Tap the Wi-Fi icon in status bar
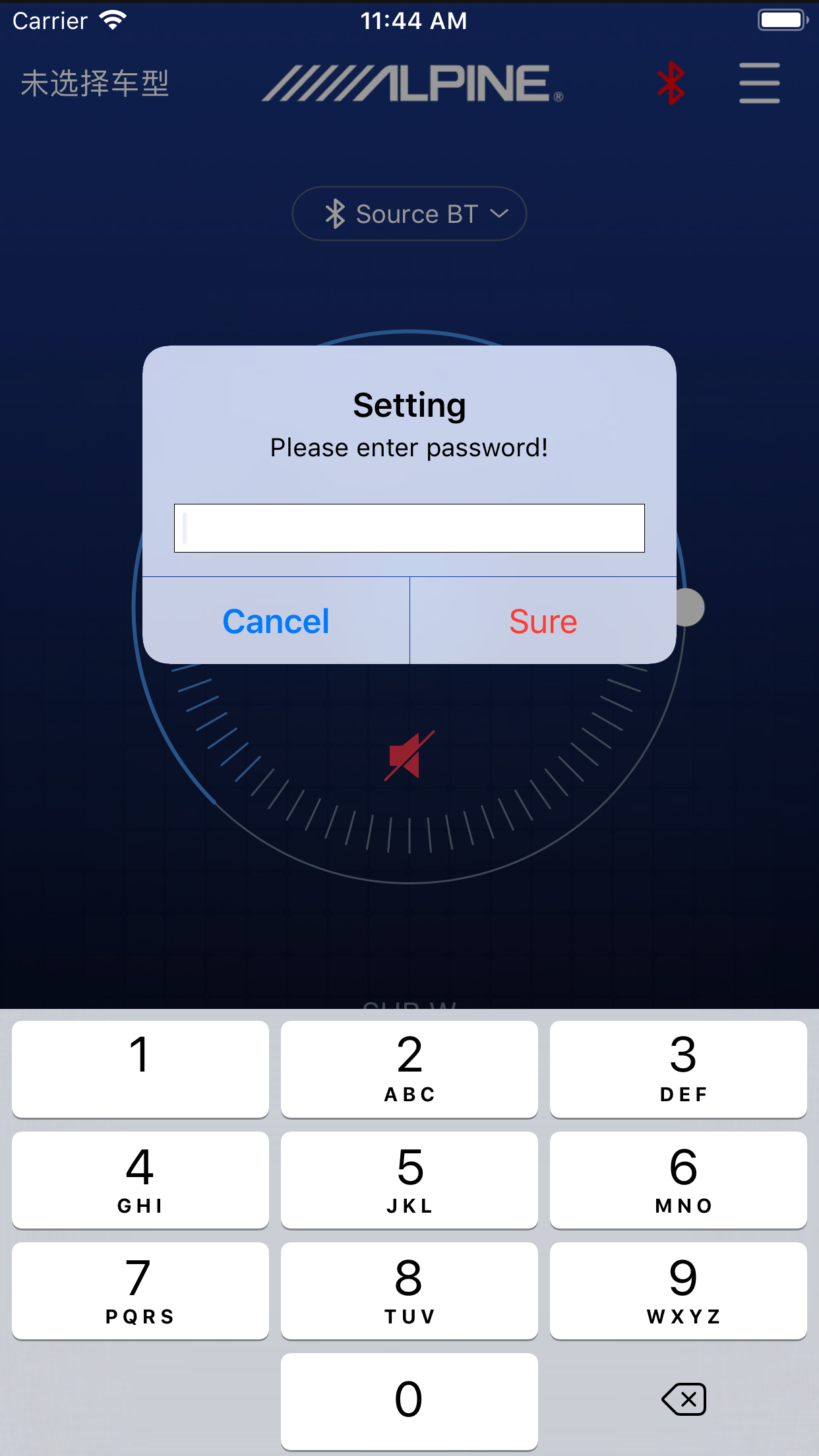This screenshot has height=1456, width=819. [x=113, y=19]
